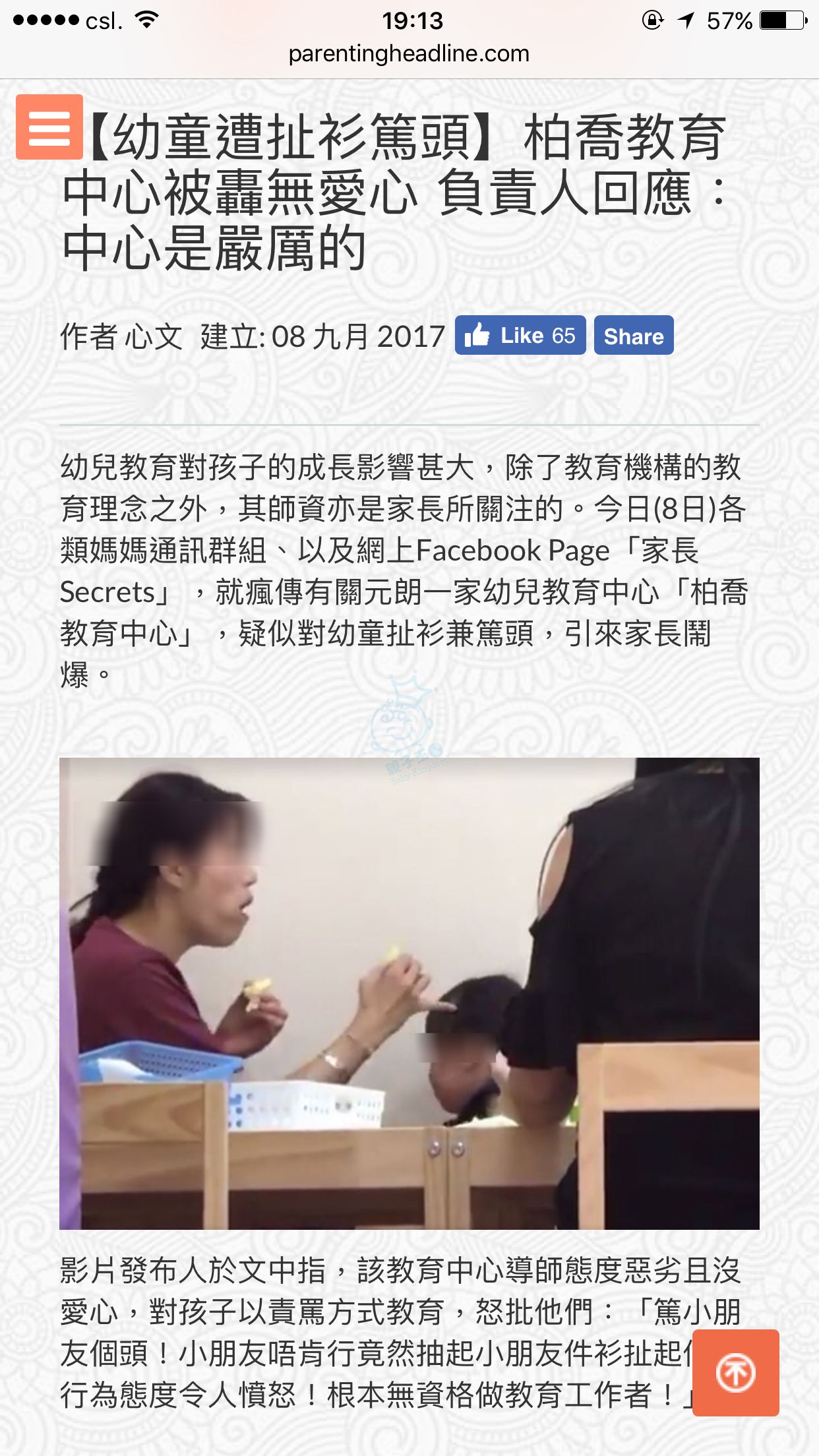This screenshot has height=1456, width=819.
Task: Jump back to top of page
Action: [x=735, y=1372]
